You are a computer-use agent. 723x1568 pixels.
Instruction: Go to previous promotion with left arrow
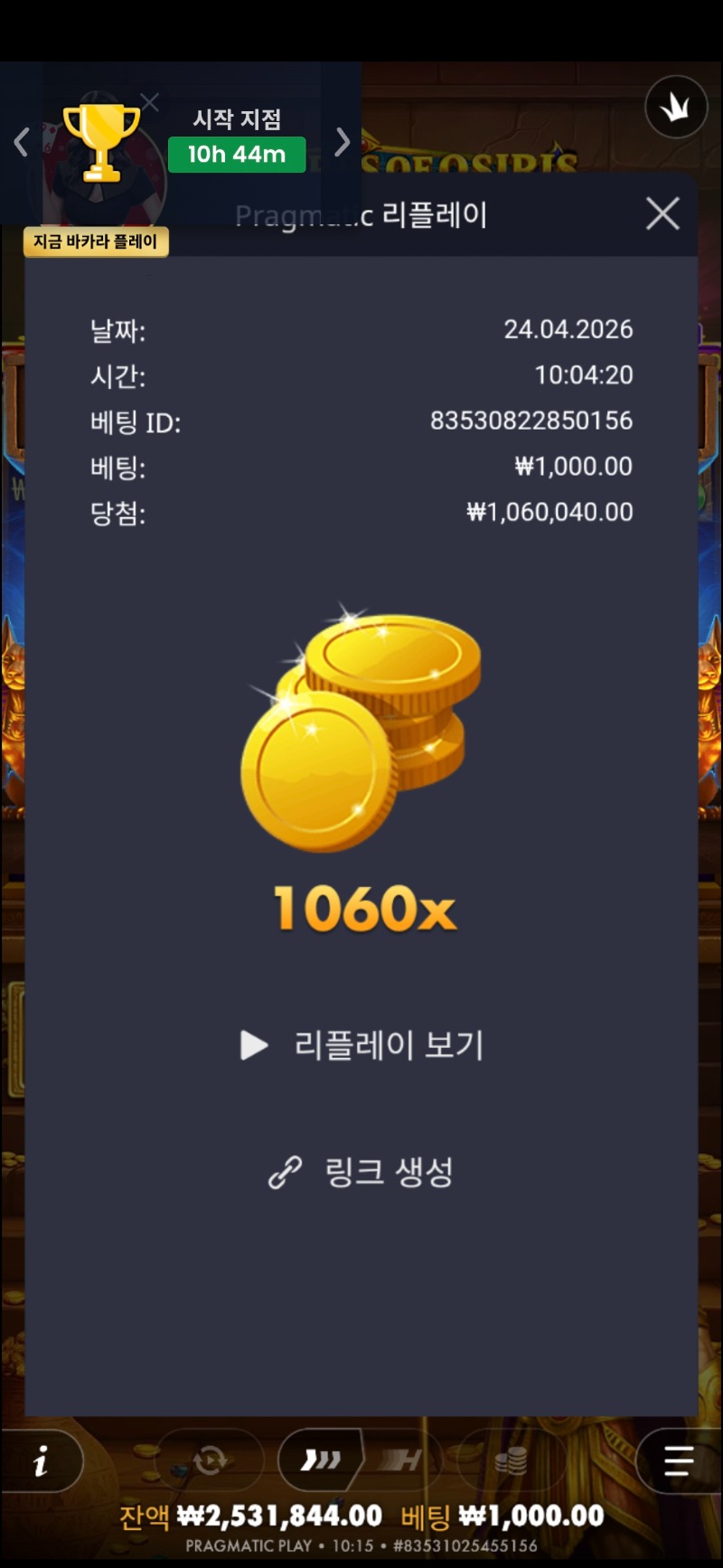point(22,142)
